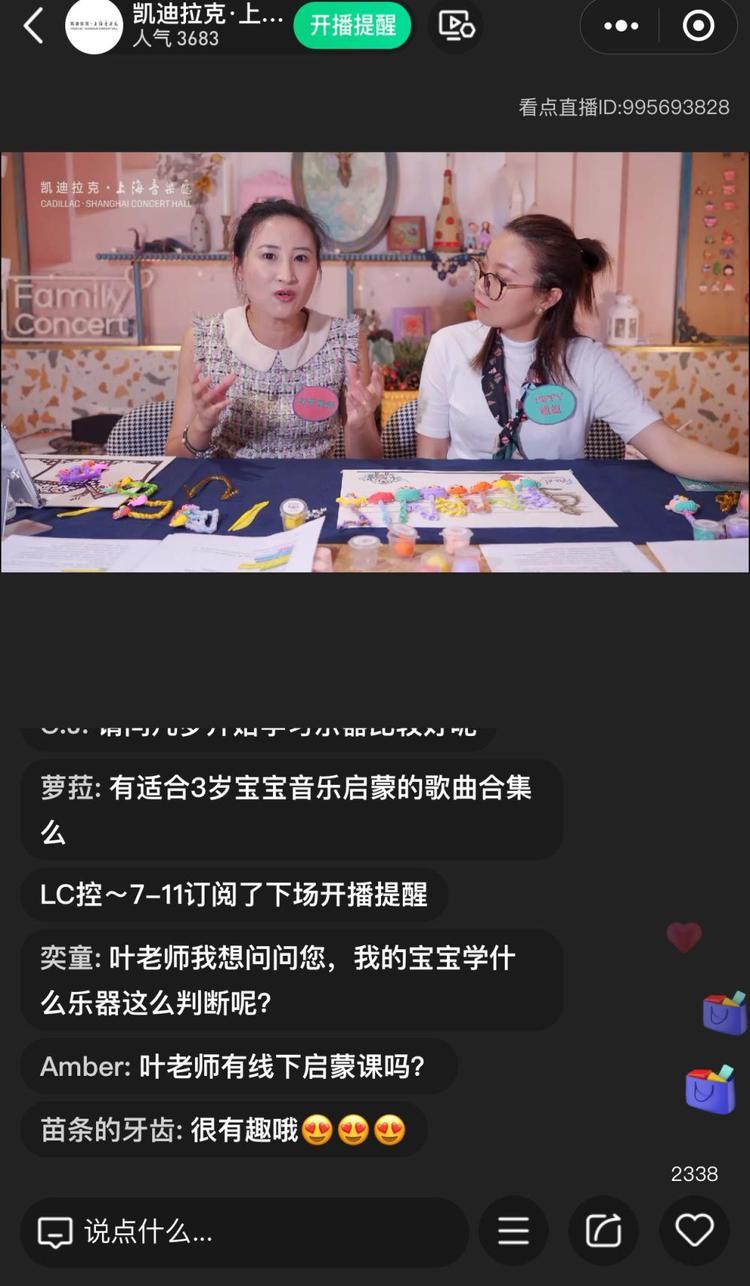The height and width of the screenshot is (1286, 750).
Task: Tap the 开播提醒 button
Action: 352,25
